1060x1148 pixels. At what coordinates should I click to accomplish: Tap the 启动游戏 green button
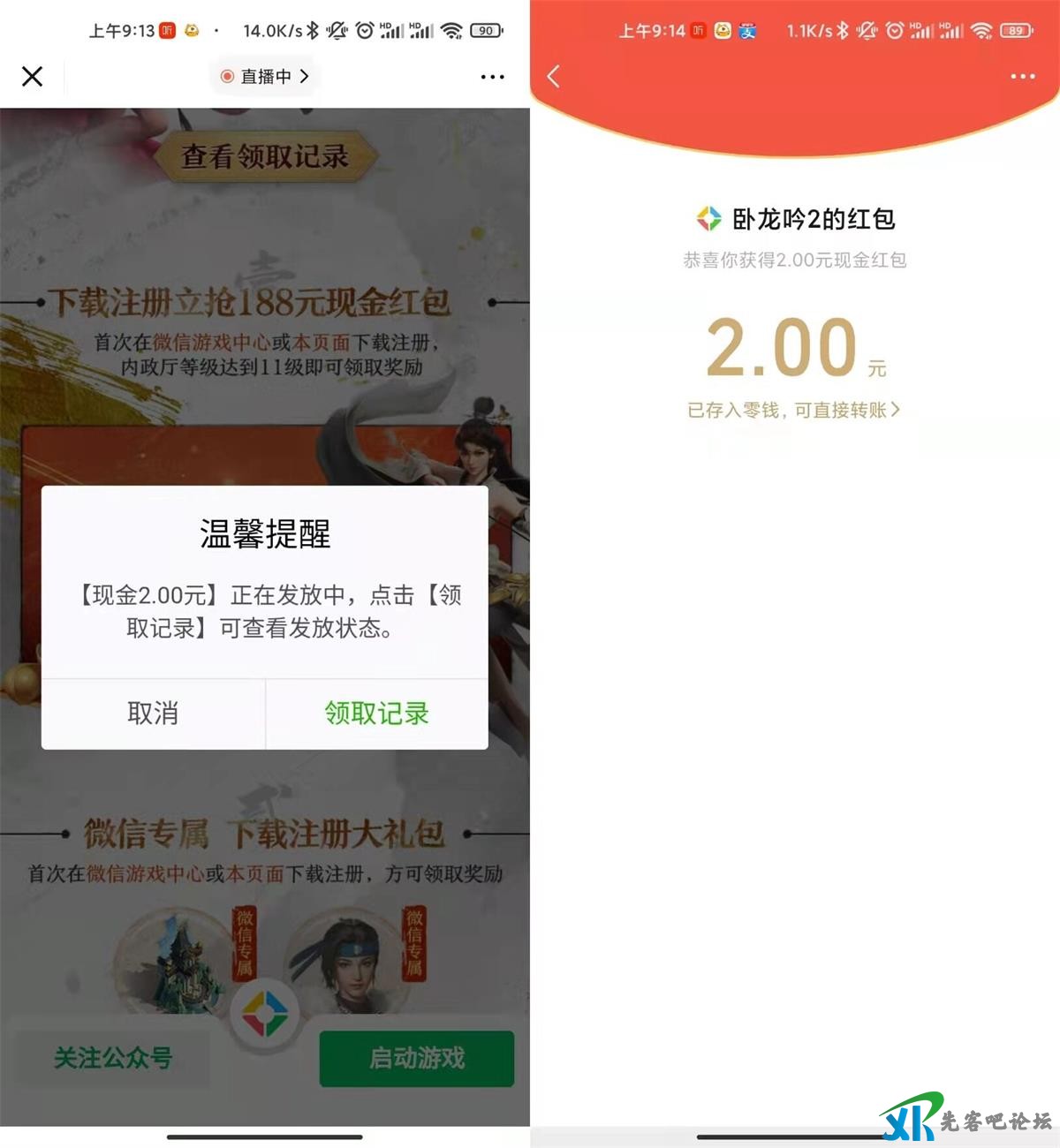(415, 1061)
